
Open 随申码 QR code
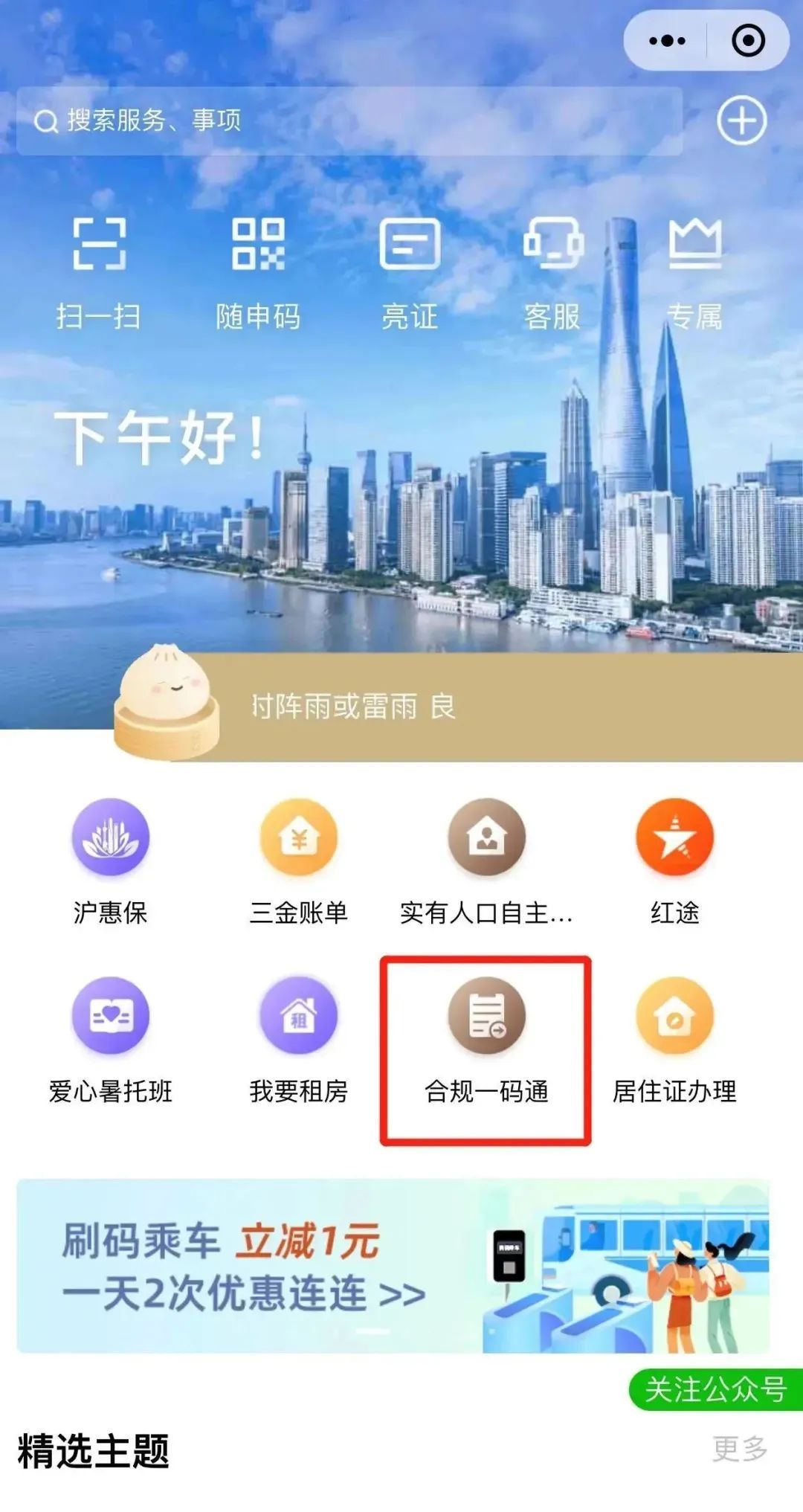(x=258, y=271)
